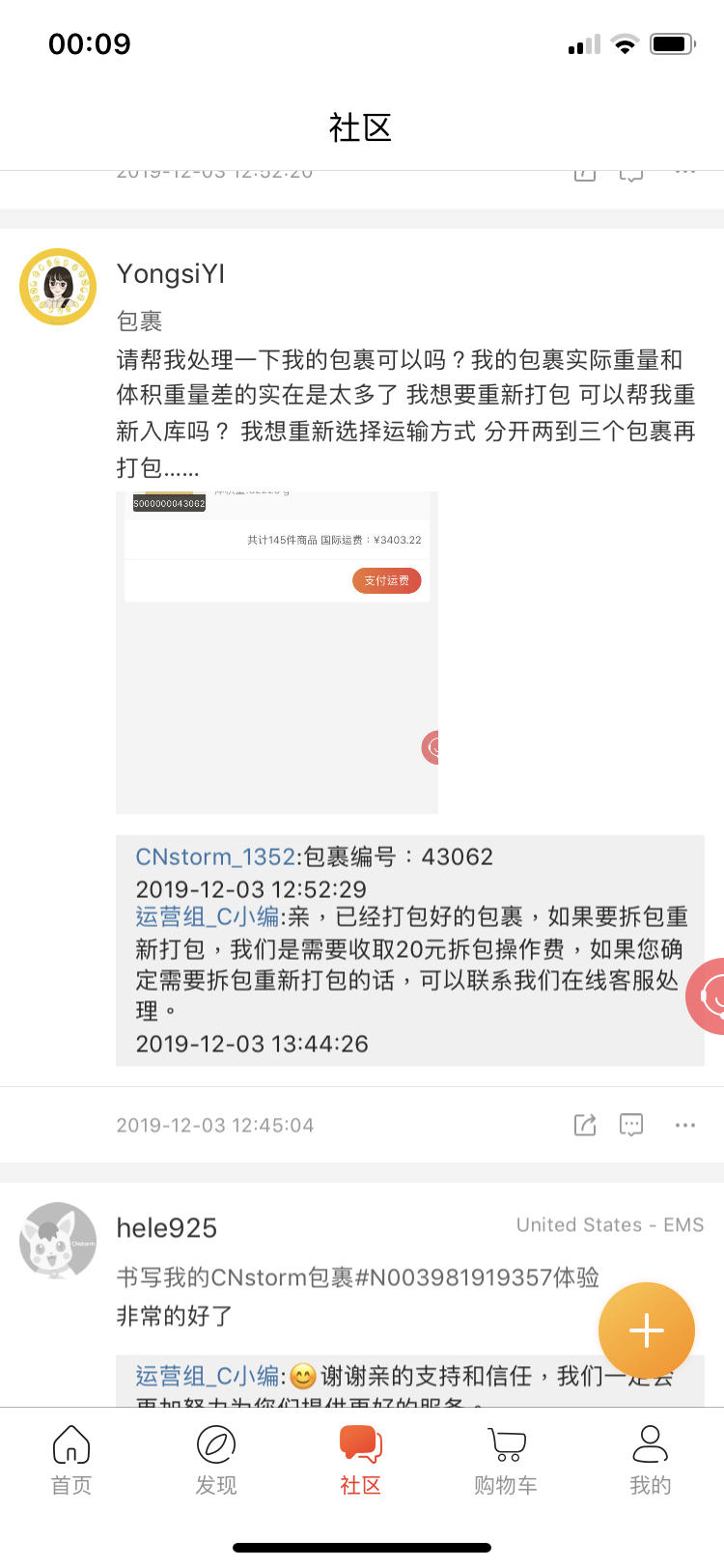Open YongsiYI's profile avatar

tap(58, 287)
